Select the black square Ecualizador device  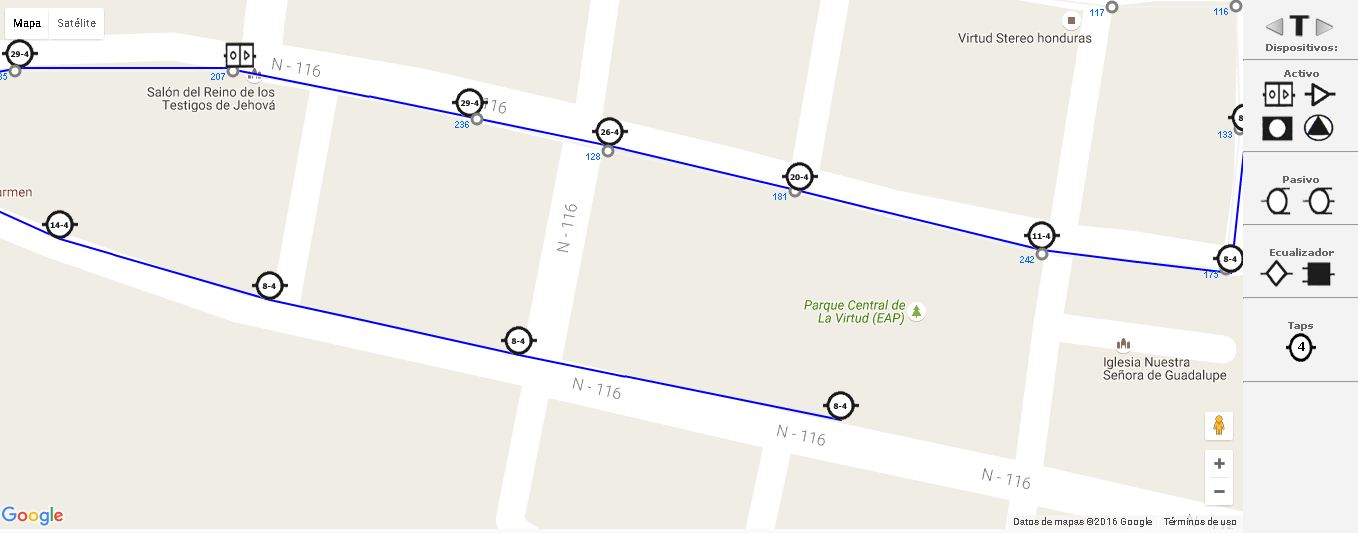pyautogui.click(x=1319, y=274)
